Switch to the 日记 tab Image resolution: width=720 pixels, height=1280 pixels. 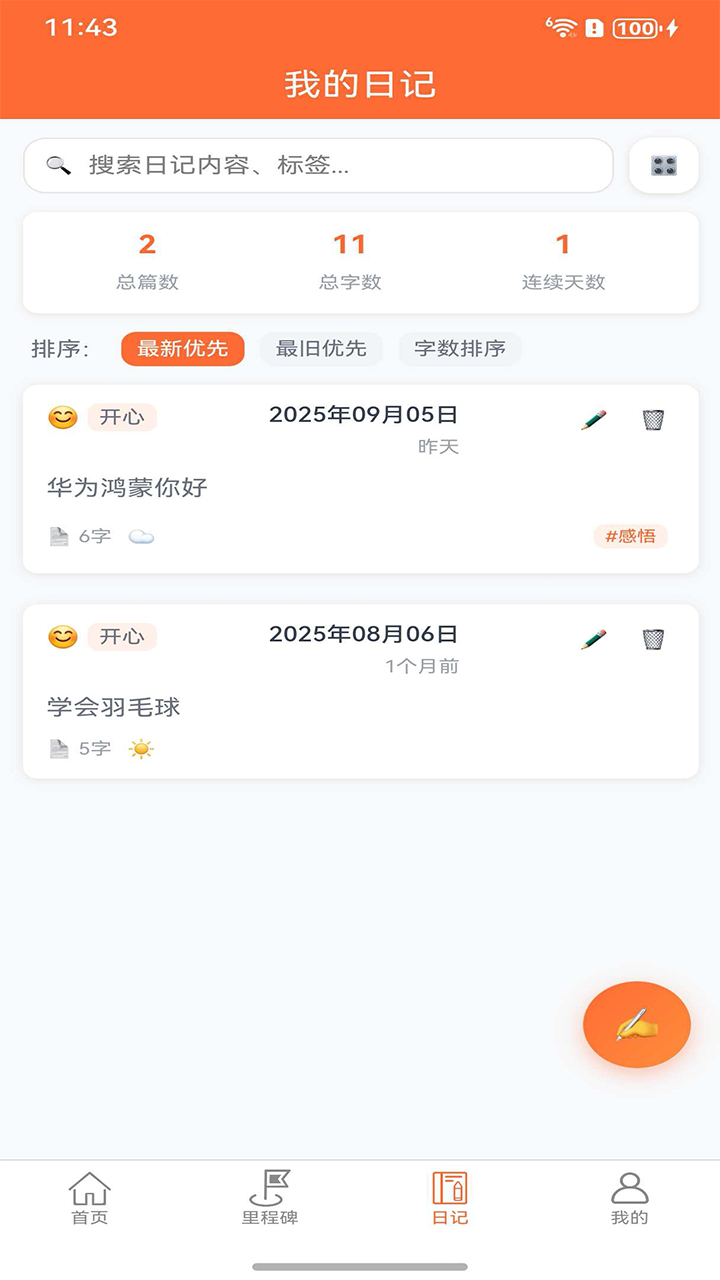tap(449, 1196)
